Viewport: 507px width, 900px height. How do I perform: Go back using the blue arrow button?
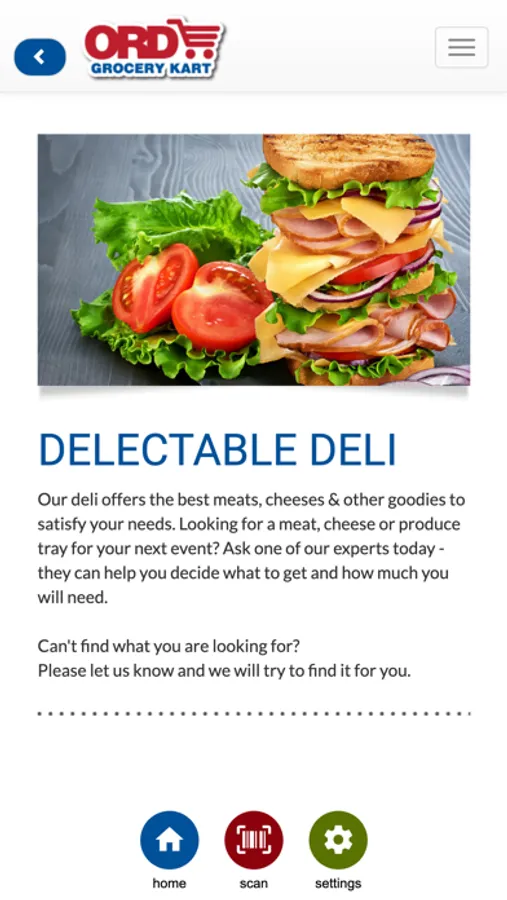(40, 57)
